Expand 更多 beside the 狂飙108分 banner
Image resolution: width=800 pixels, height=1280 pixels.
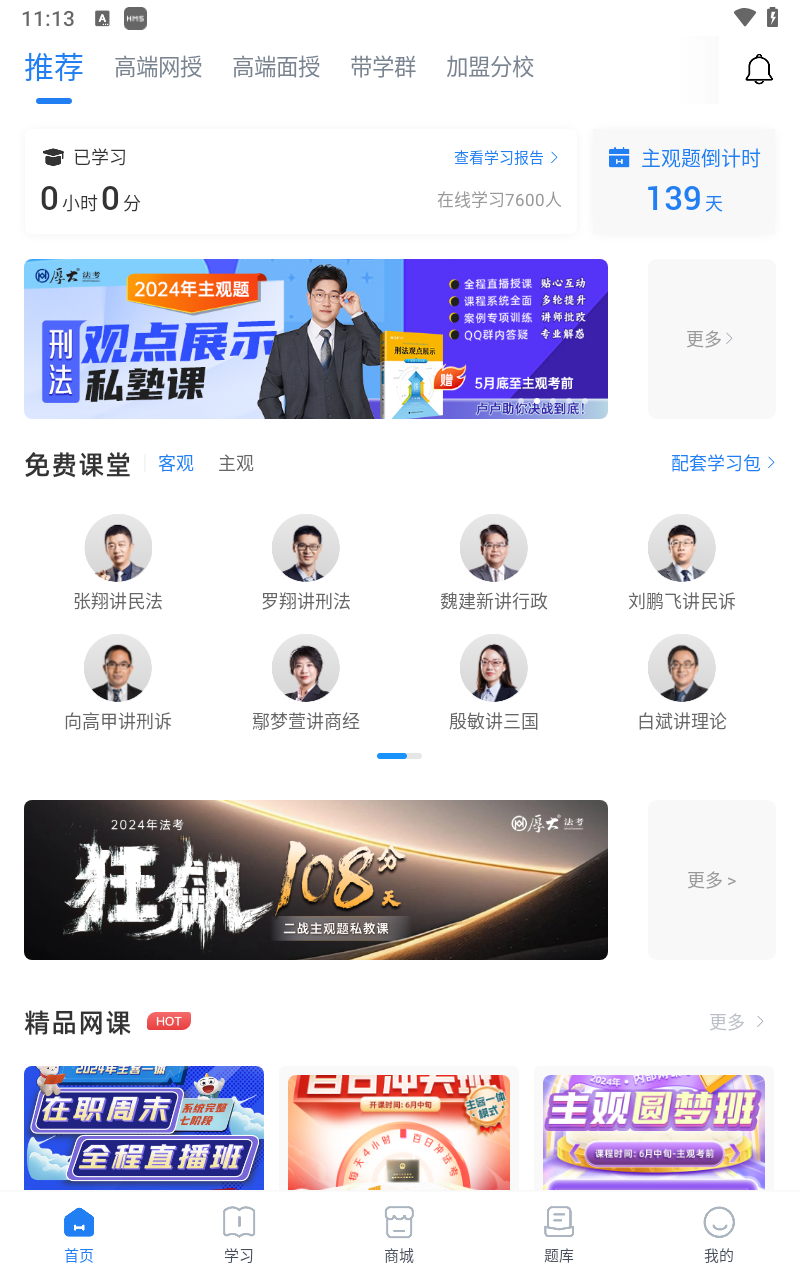coord(711,880)
